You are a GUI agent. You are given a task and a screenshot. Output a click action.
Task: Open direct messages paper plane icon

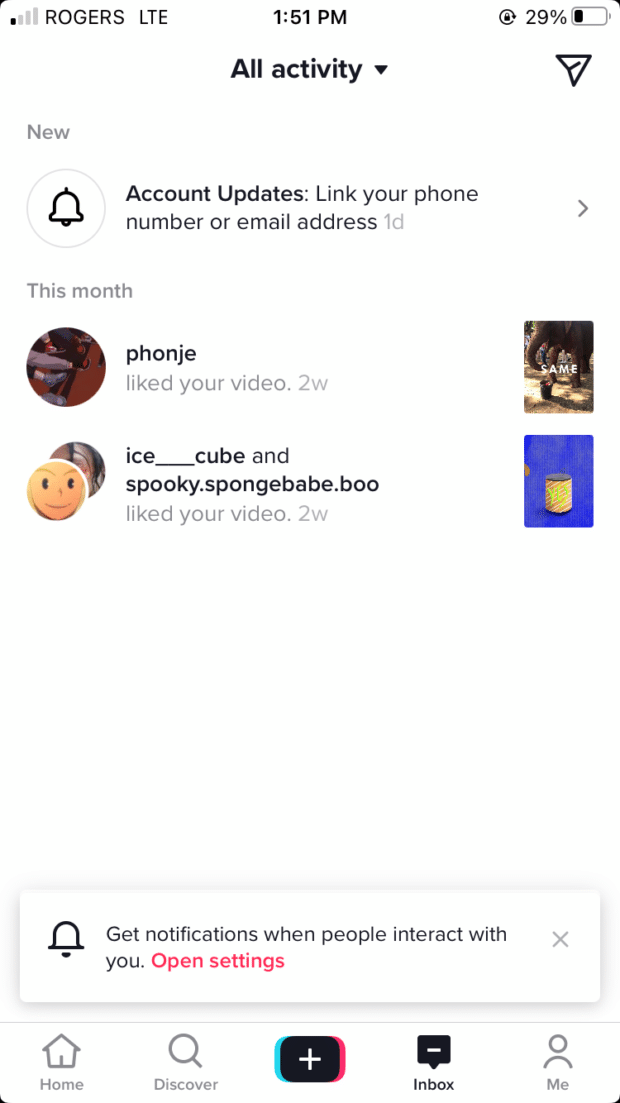(573, 70)
